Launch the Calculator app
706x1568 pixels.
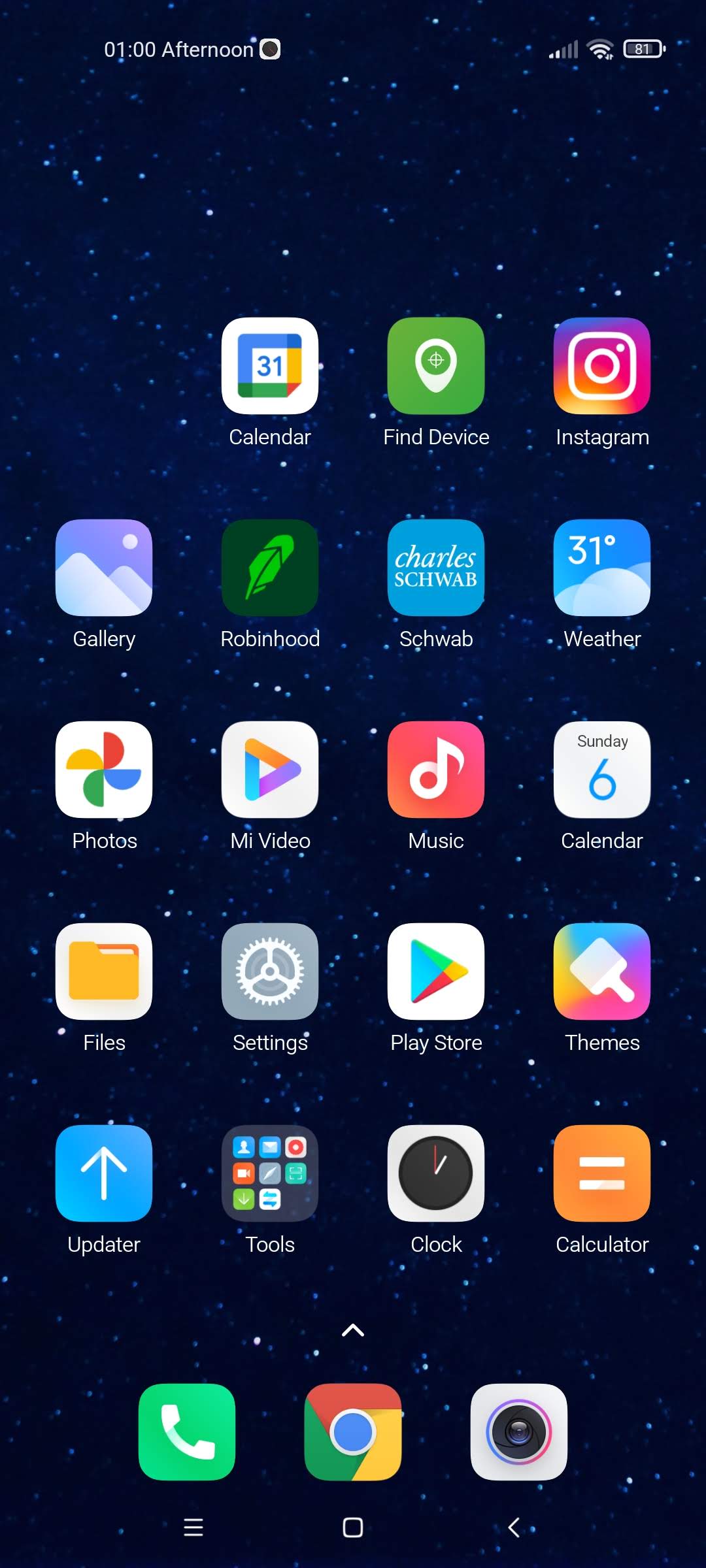602,1173
